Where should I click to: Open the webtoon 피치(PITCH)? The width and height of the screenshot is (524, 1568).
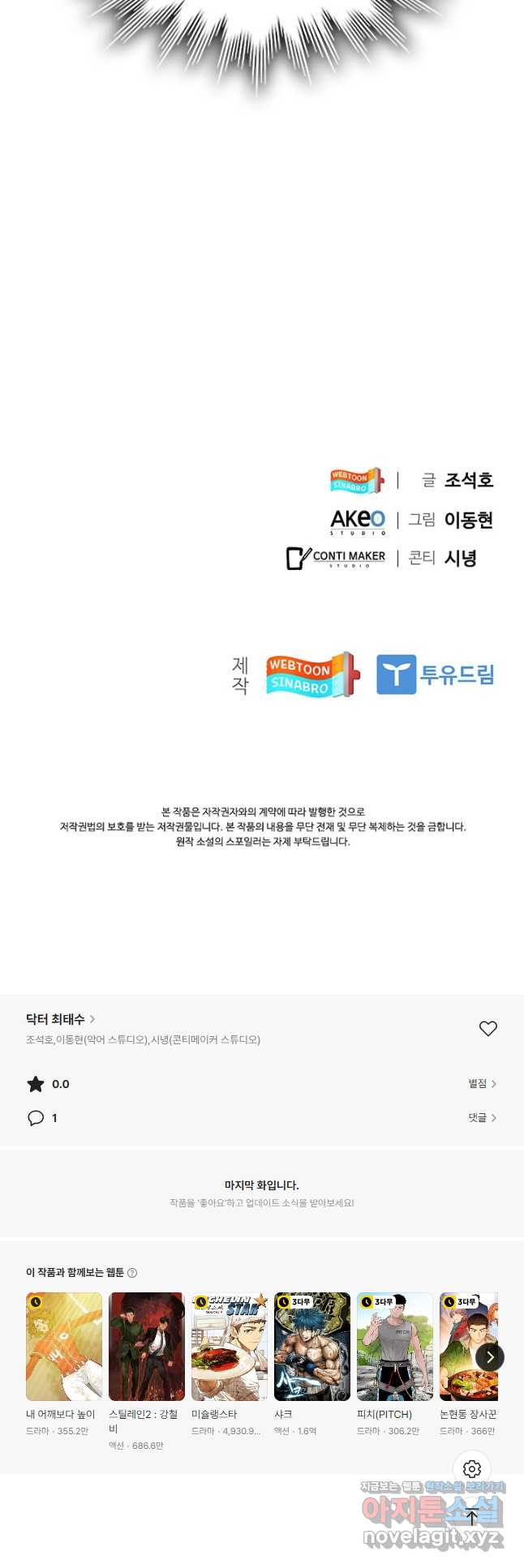[x=395, y=1346]
